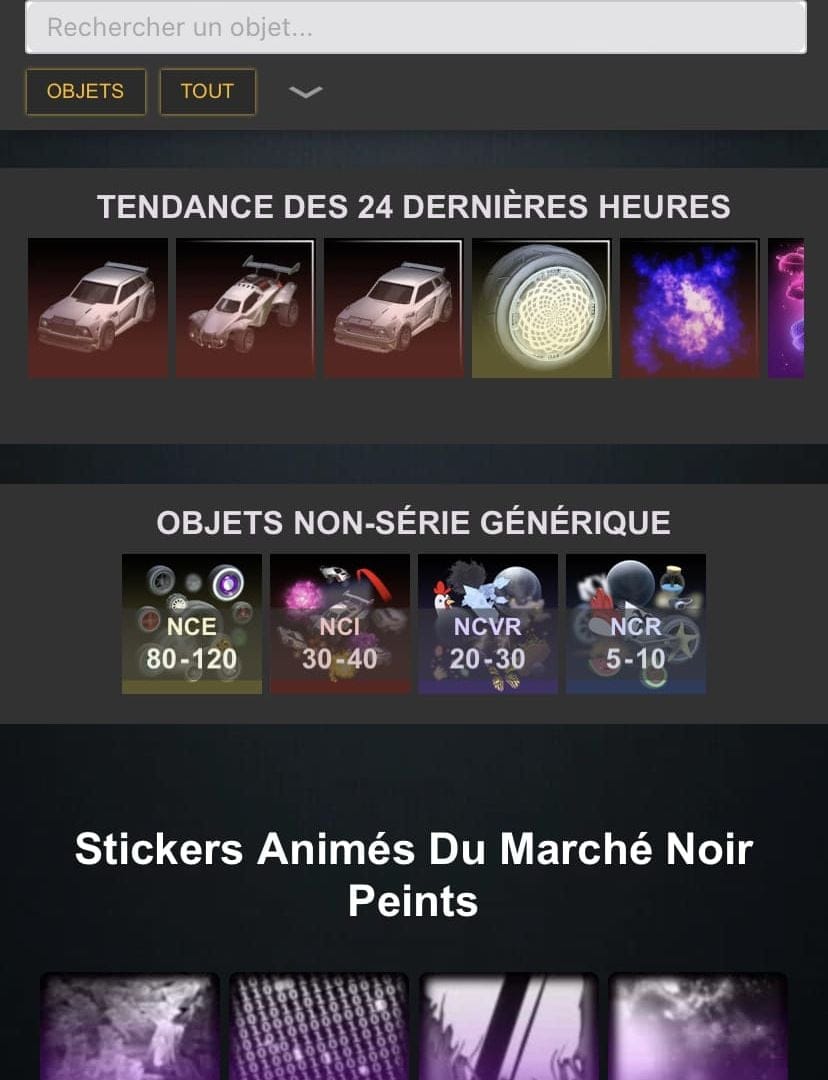Image resolution: width=828 pixels, height=1080 pixels.
Task: Open the purple explosion trending item
Action: click(x=689, y=308)
